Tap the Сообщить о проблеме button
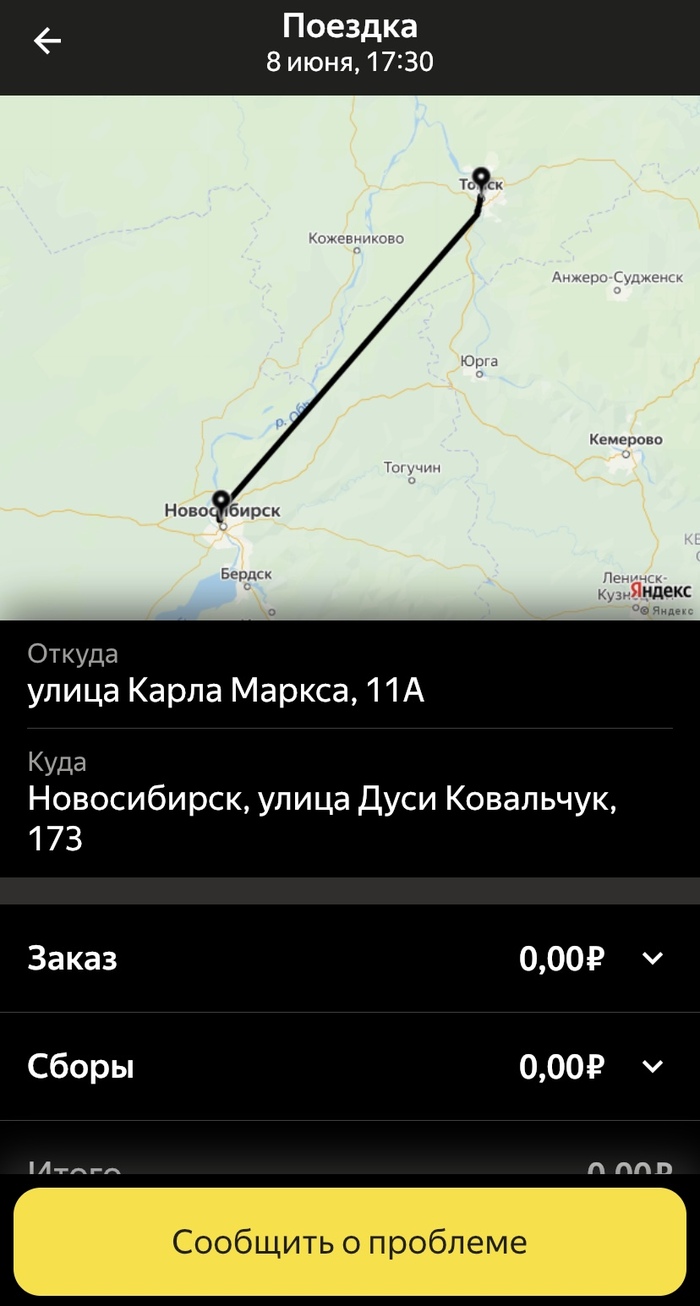700x1306 pixels. click(x=350, y=1242)
